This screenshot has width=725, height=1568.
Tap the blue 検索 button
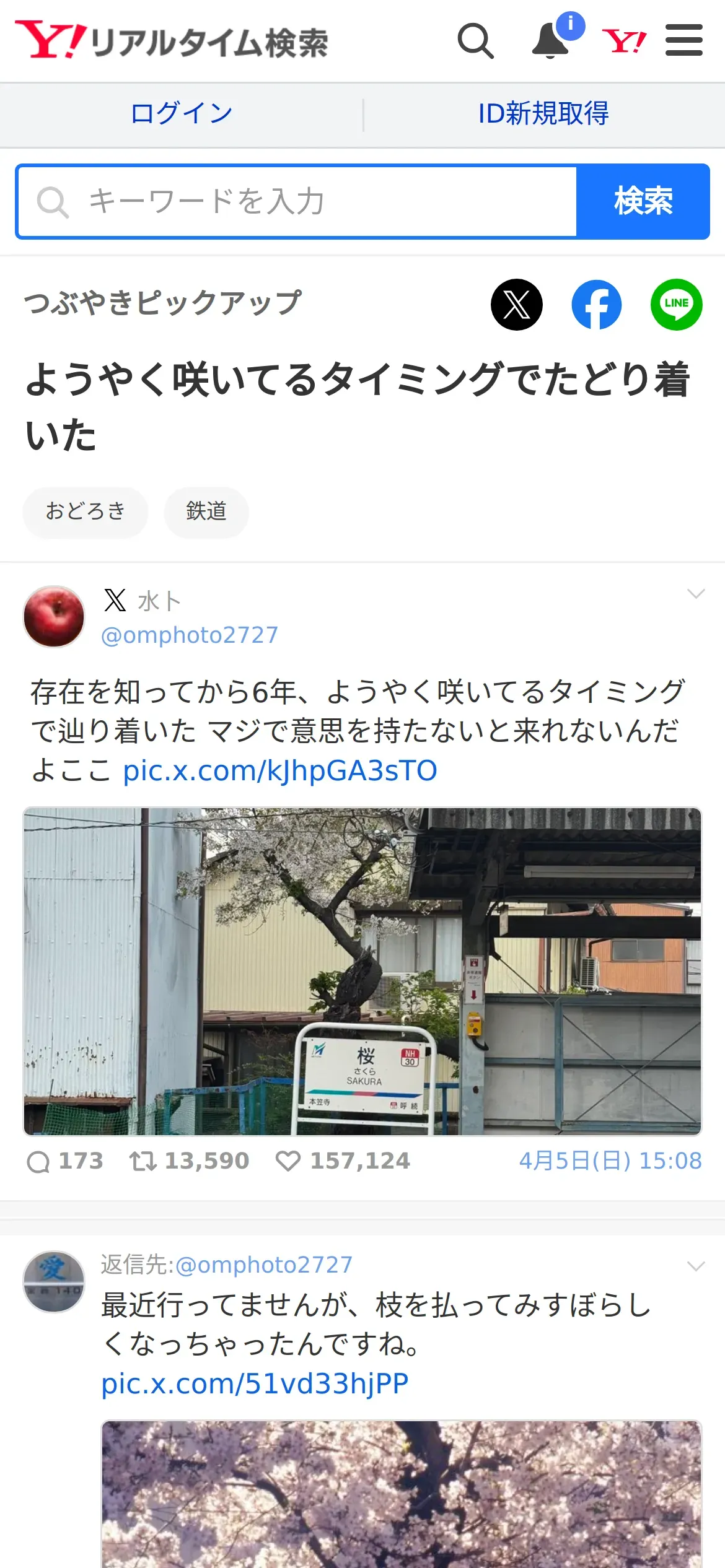click(x=643, y=201)
